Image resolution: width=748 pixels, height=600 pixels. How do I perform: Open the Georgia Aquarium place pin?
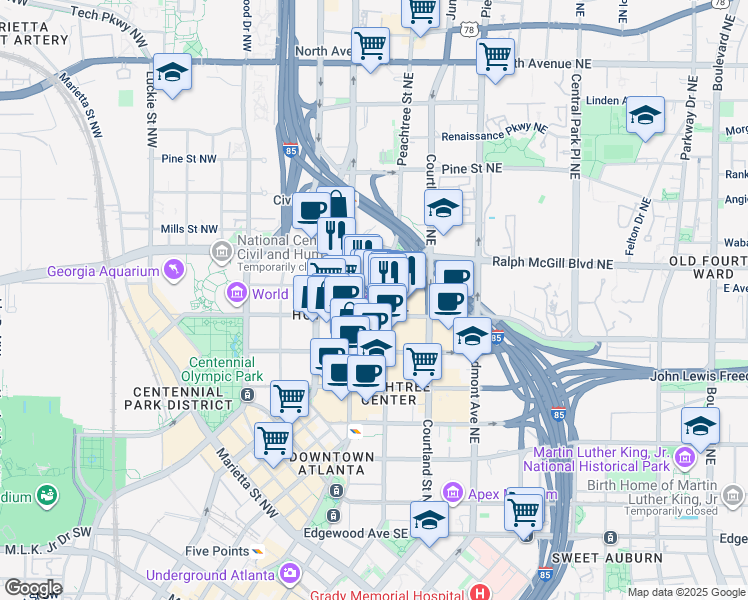point(175,271)
